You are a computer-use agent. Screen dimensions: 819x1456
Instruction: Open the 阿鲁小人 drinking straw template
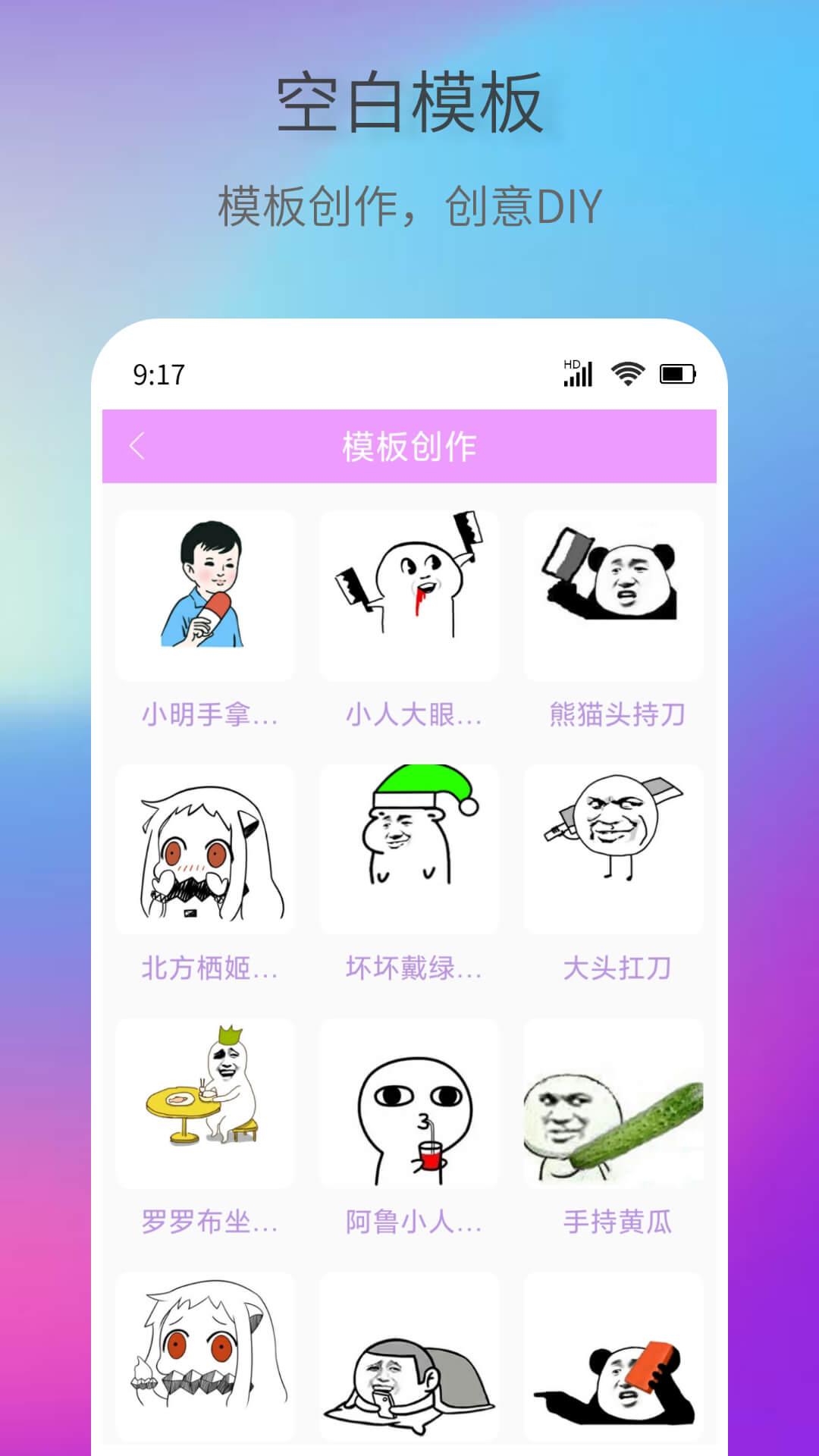coord(409,1103)
